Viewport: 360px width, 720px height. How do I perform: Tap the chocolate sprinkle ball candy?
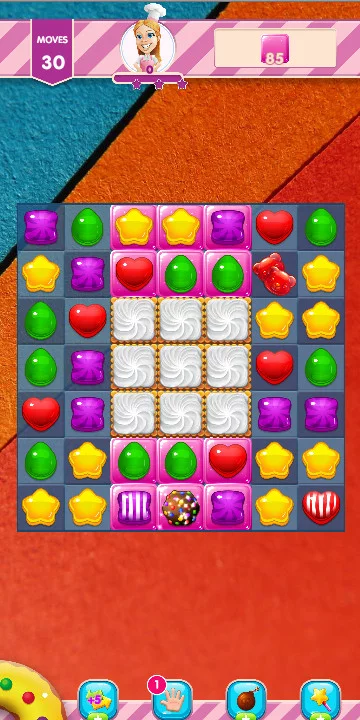pos(181,508)
